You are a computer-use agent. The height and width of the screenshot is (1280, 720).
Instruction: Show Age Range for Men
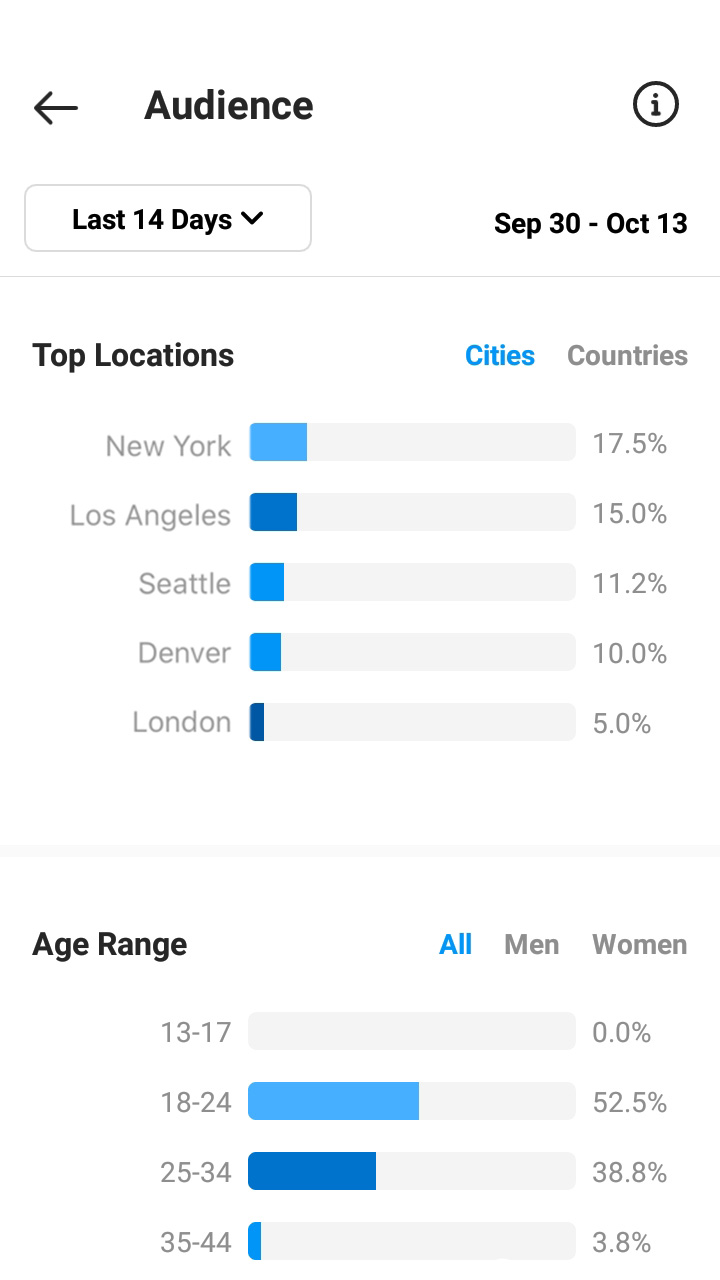point(531,944)
